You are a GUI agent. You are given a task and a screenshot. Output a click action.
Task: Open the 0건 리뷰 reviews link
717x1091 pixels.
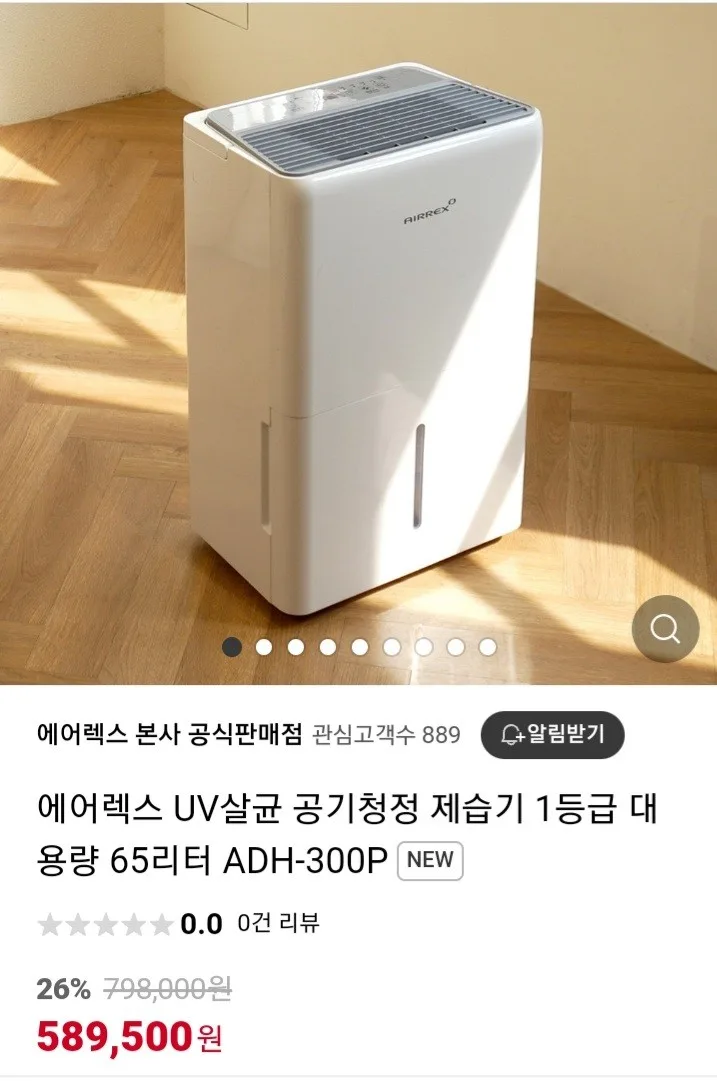[278, 923]
